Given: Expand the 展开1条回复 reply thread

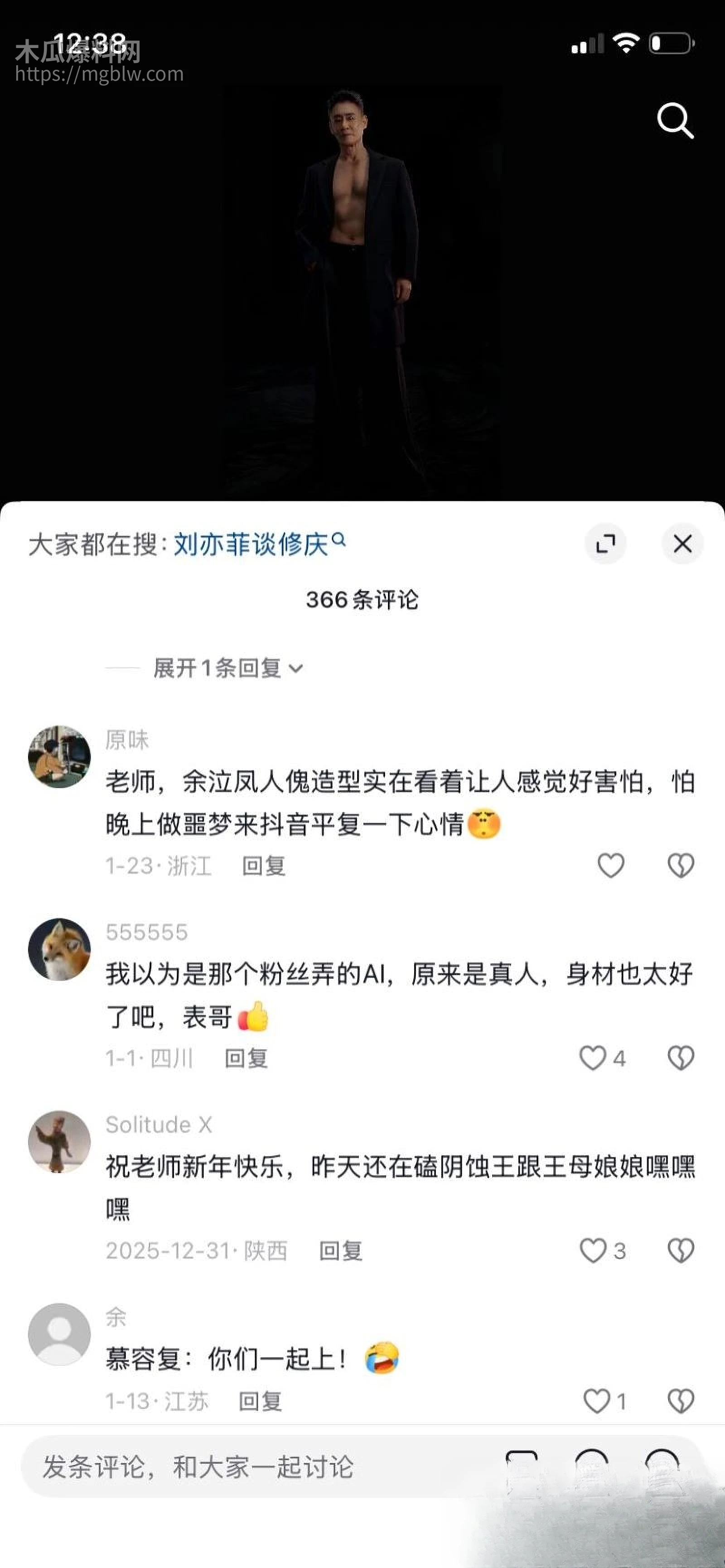Looking at the screenshot, I should 216,668.
